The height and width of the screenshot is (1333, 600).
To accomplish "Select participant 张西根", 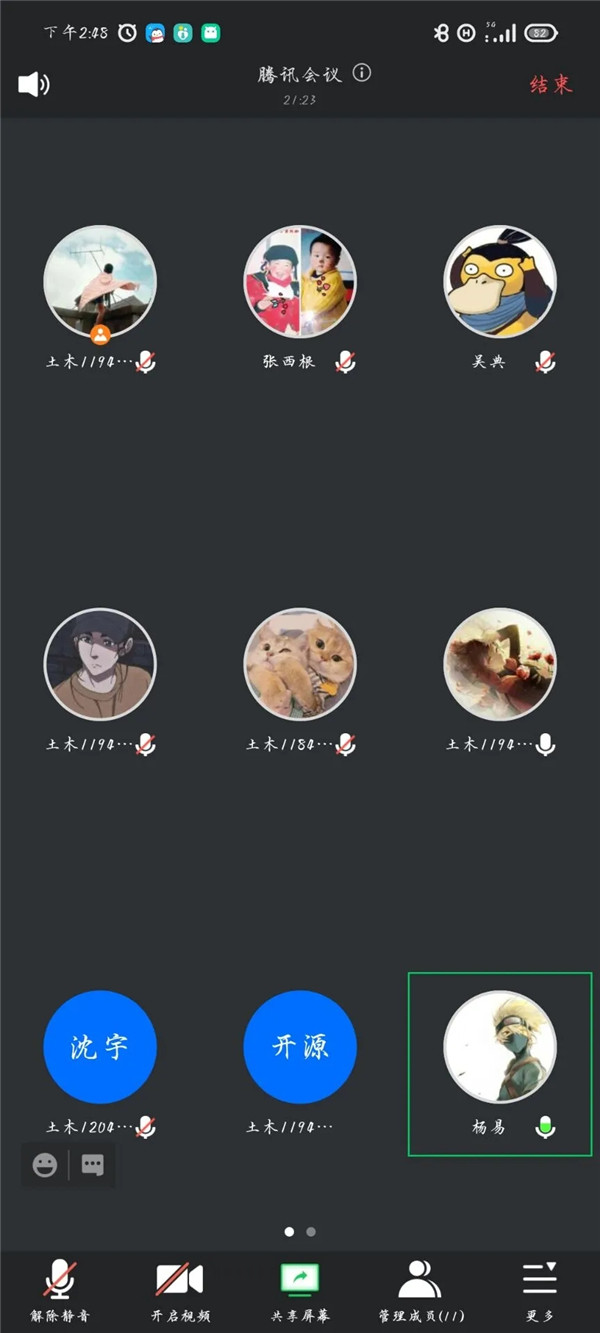I will pos(300,282).
